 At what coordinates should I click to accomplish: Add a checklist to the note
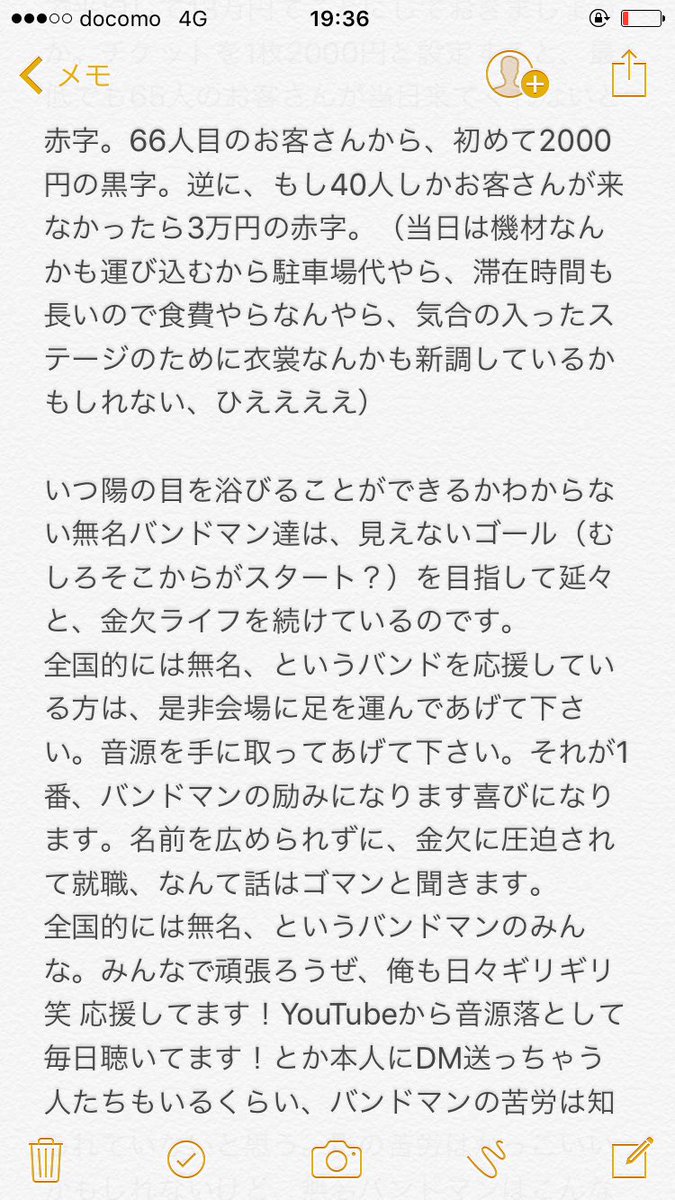pyautogui.click(x=186, y=1160)
